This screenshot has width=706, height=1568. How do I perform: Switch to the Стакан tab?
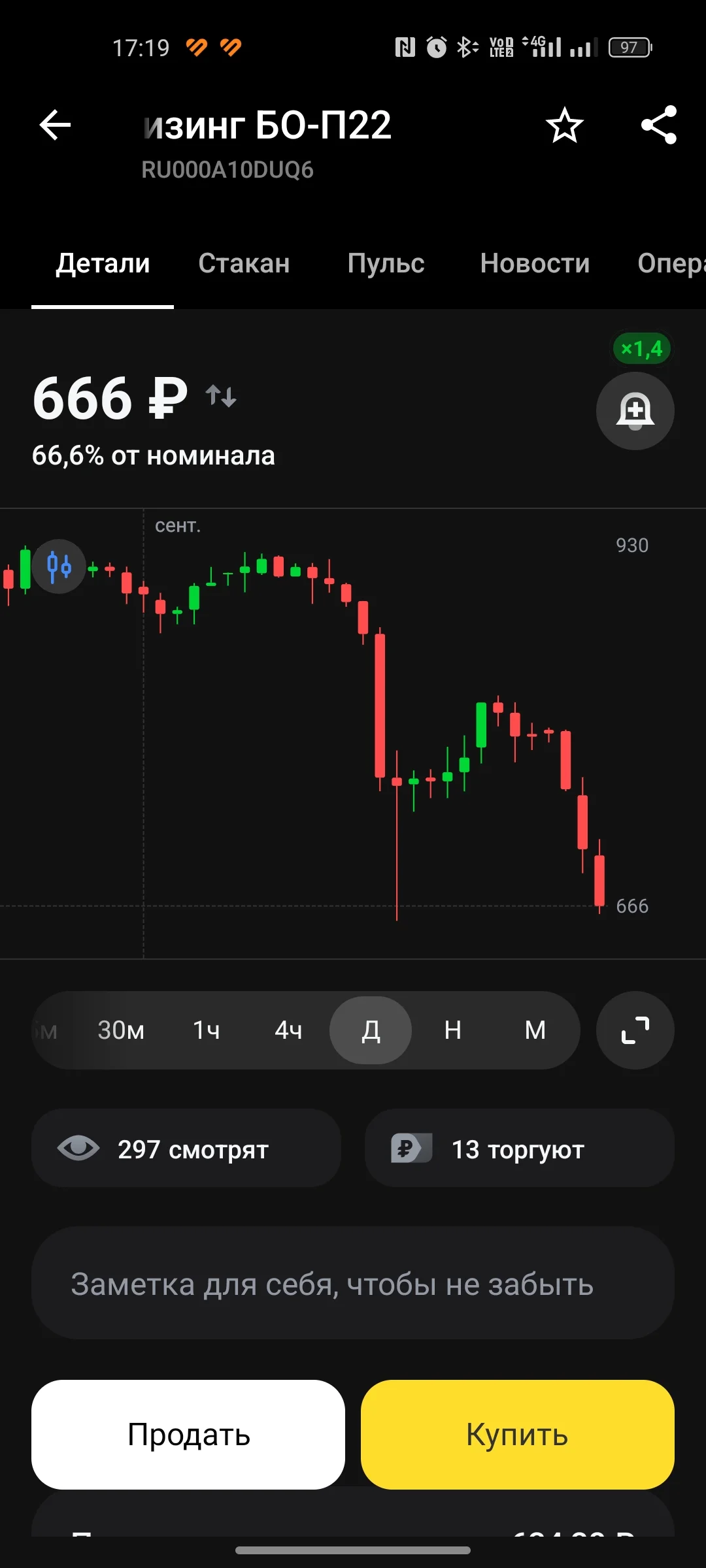point(244,263)
